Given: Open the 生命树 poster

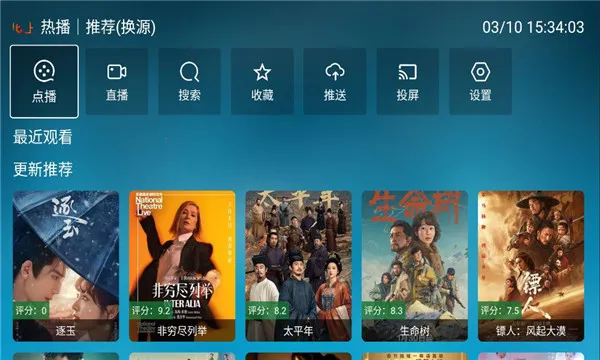Looking at the screenshot, I should pos(415,266).
